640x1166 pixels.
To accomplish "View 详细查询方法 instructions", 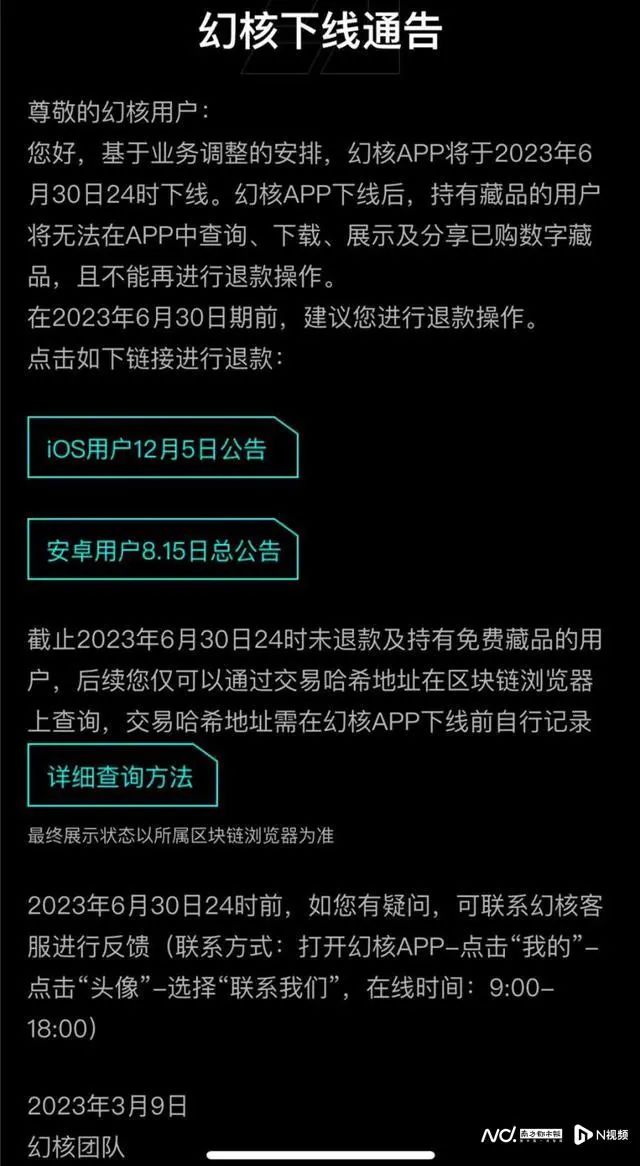I will [x=122, y=776].
